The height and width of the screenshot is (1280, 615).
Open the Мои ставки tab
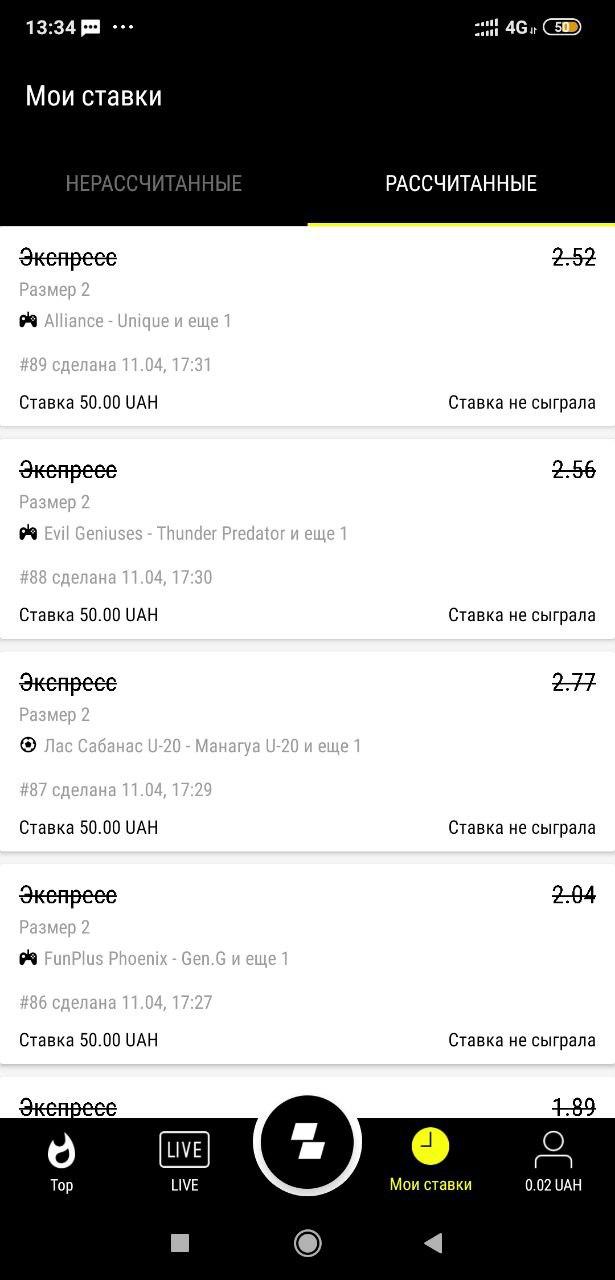431,1161
